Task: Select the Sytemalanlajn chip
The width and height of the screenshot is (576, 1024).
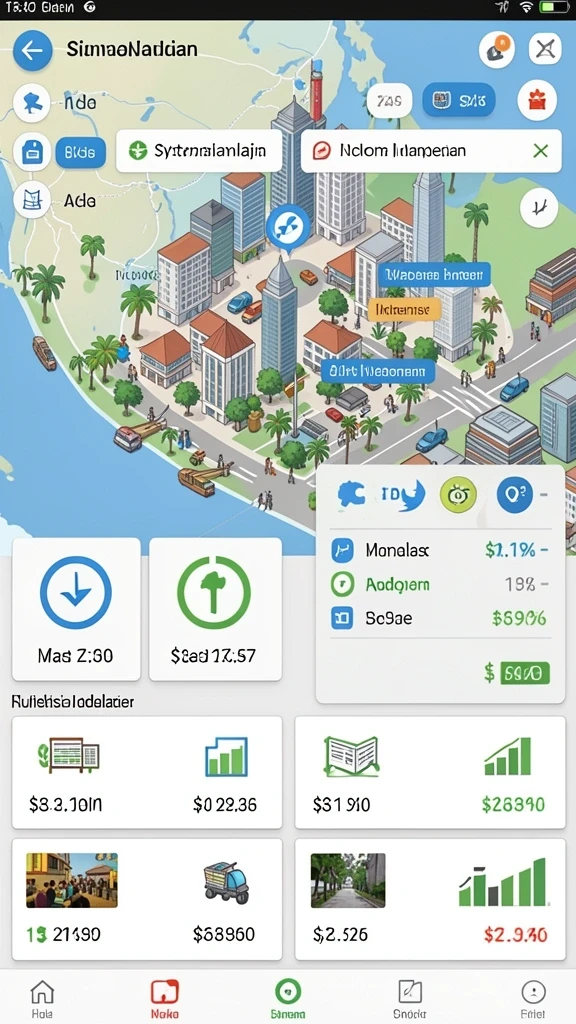Action: (199, 152)
